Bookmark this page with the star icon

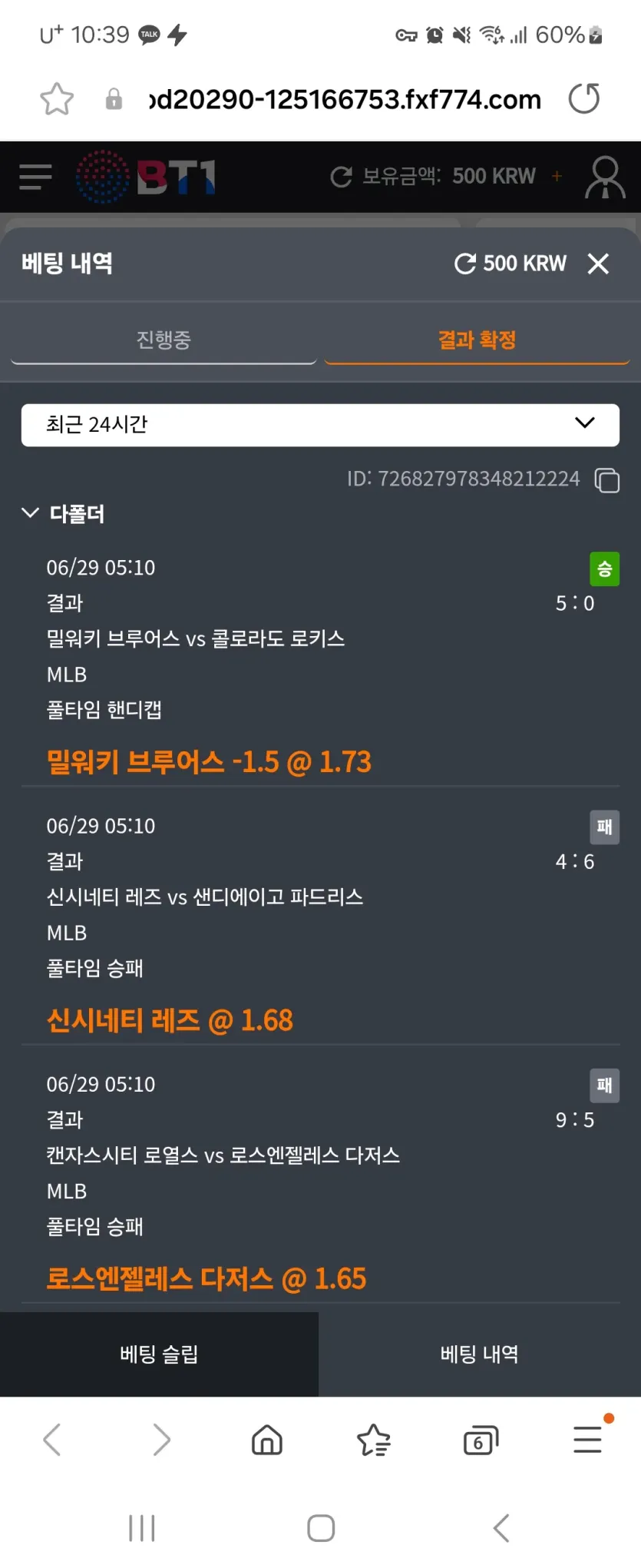[x=56, y=98]
